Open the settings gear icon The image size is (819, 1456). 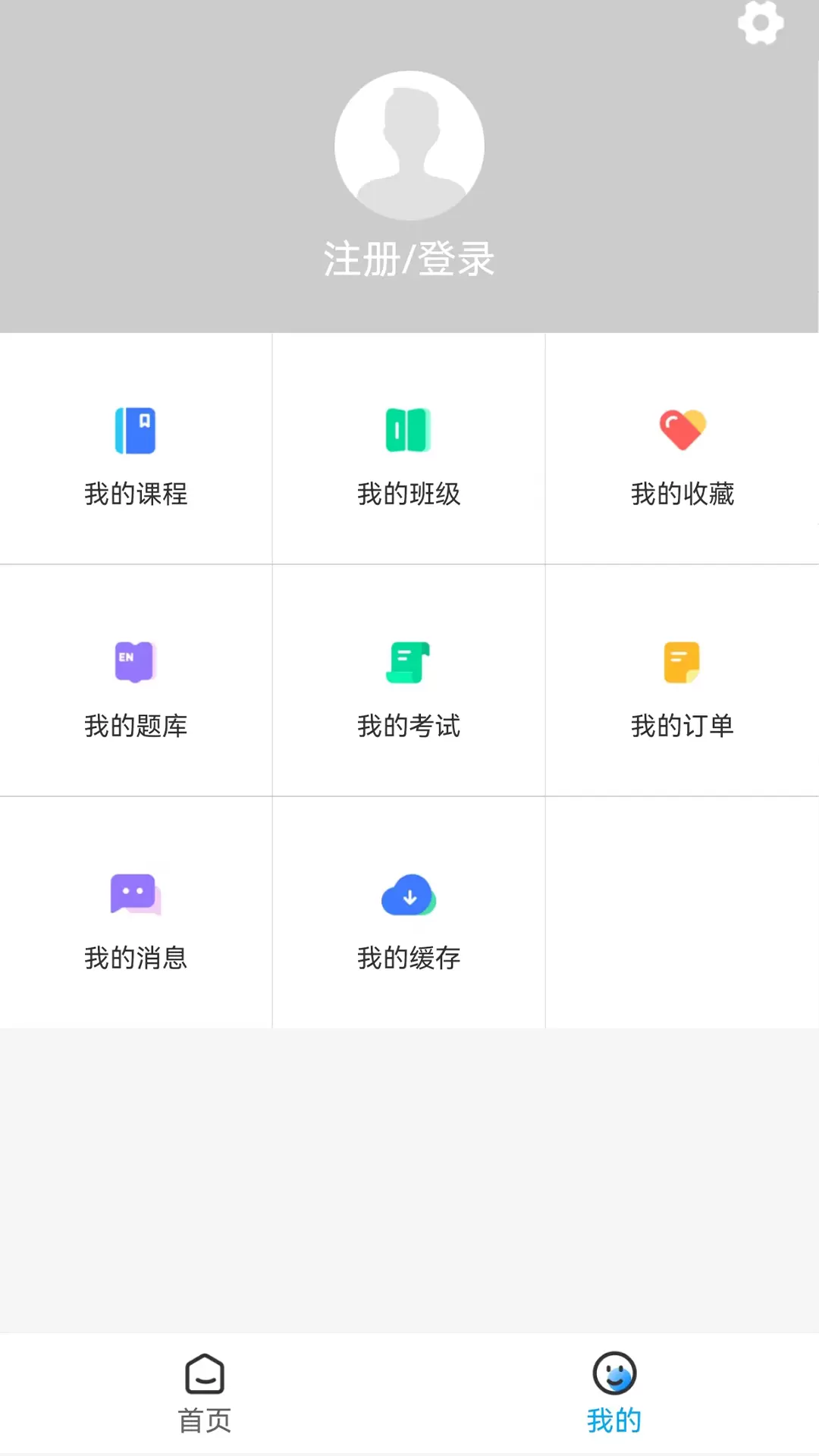point(761,23)
